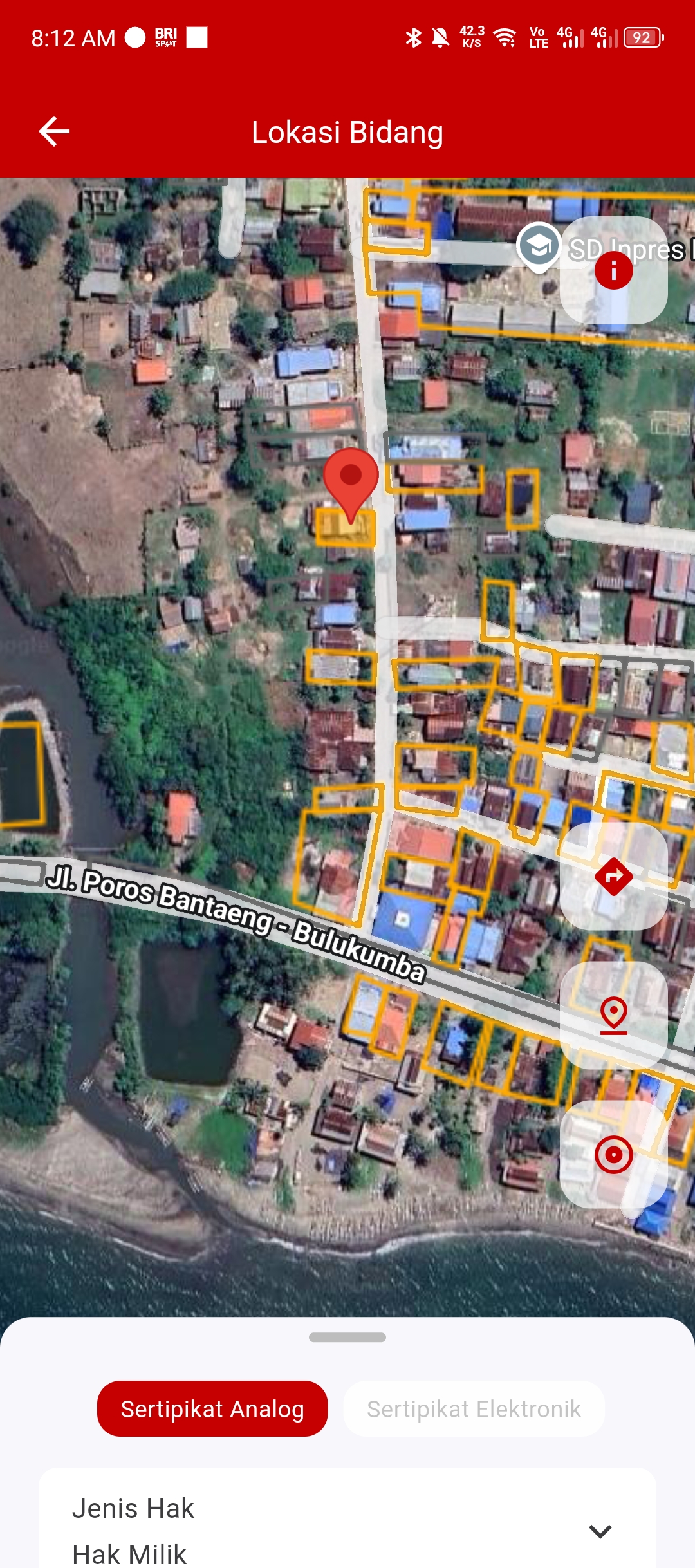Open the SD Inpres school marker

click(x=539, y=247)
